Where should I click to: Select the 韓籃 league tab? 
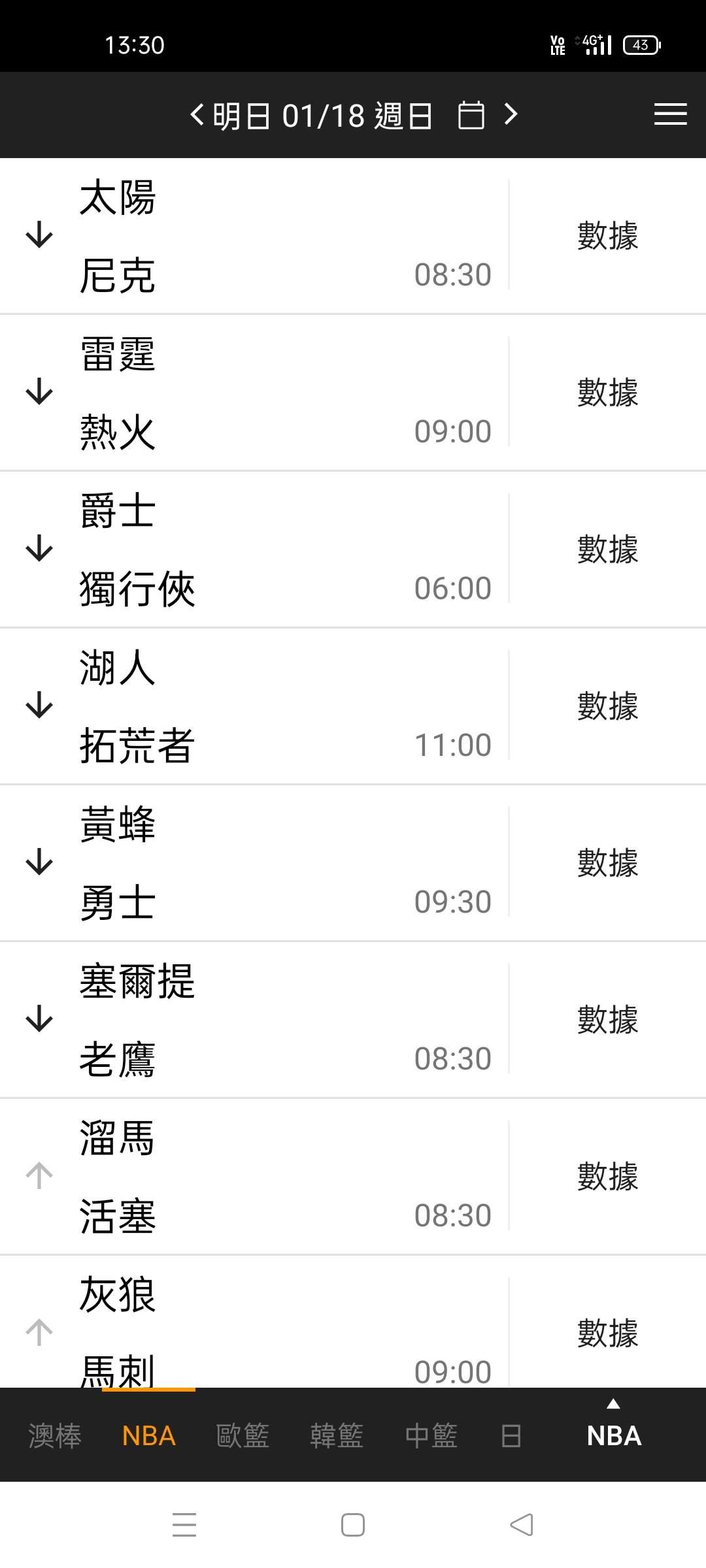pyautogui.click(x=337, y=1435)
